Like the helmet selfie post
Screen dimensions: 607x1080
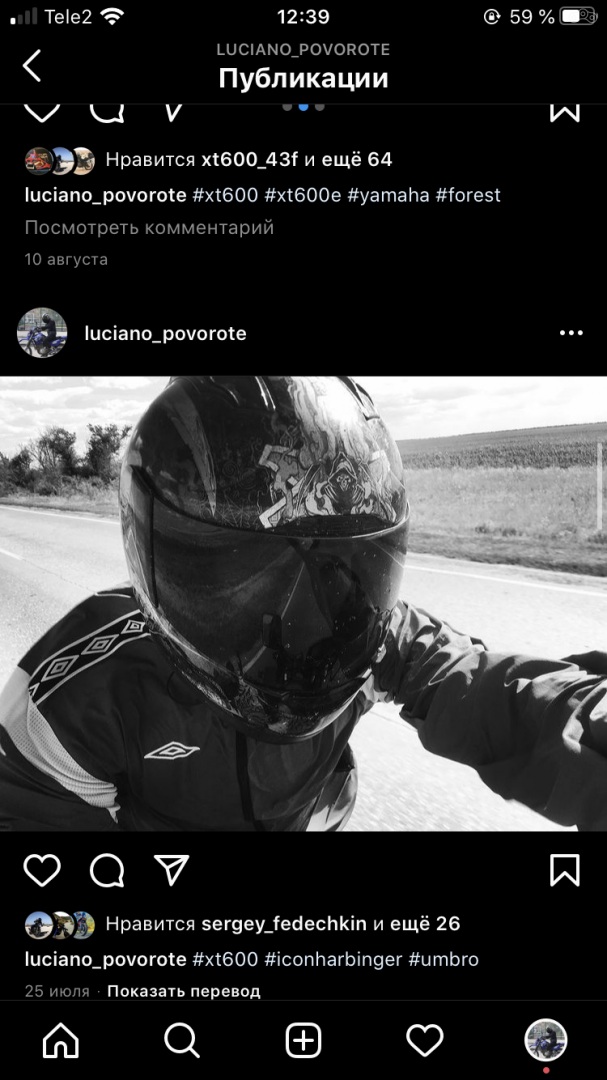click(42, 871)
